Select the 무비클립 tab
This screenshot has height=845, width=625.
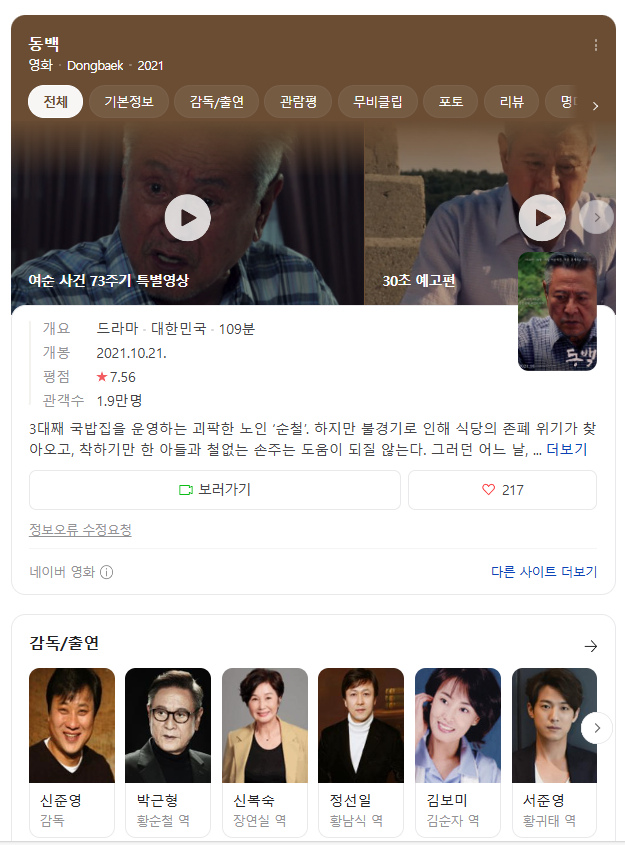(377, 102)
